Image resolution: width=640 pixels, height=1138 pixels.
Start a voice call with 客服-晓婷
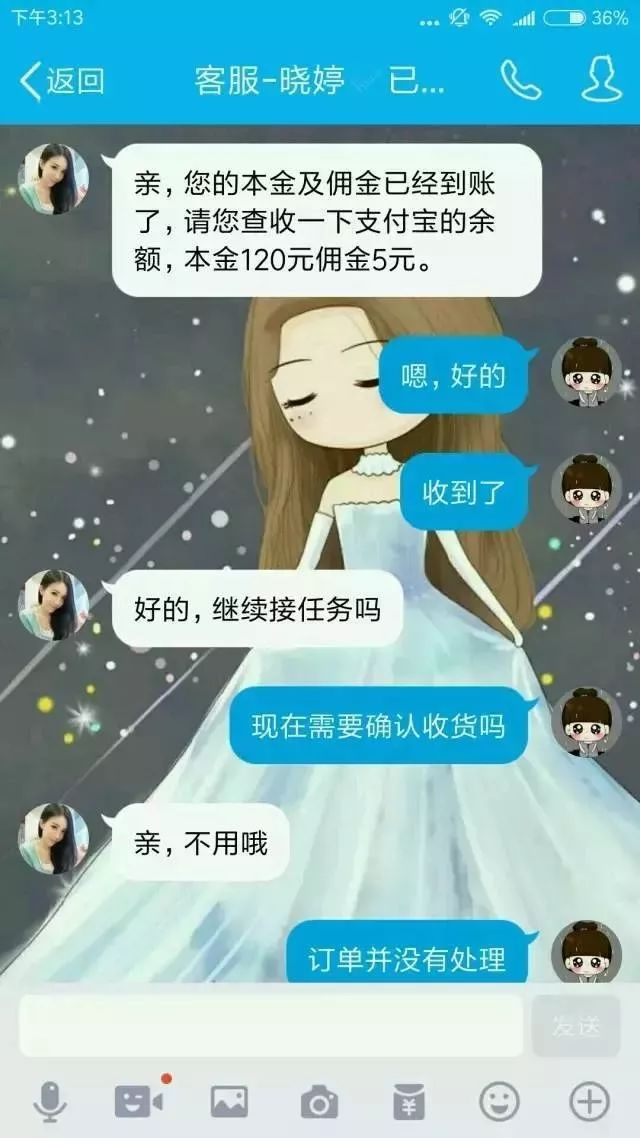tap(521, 79)
